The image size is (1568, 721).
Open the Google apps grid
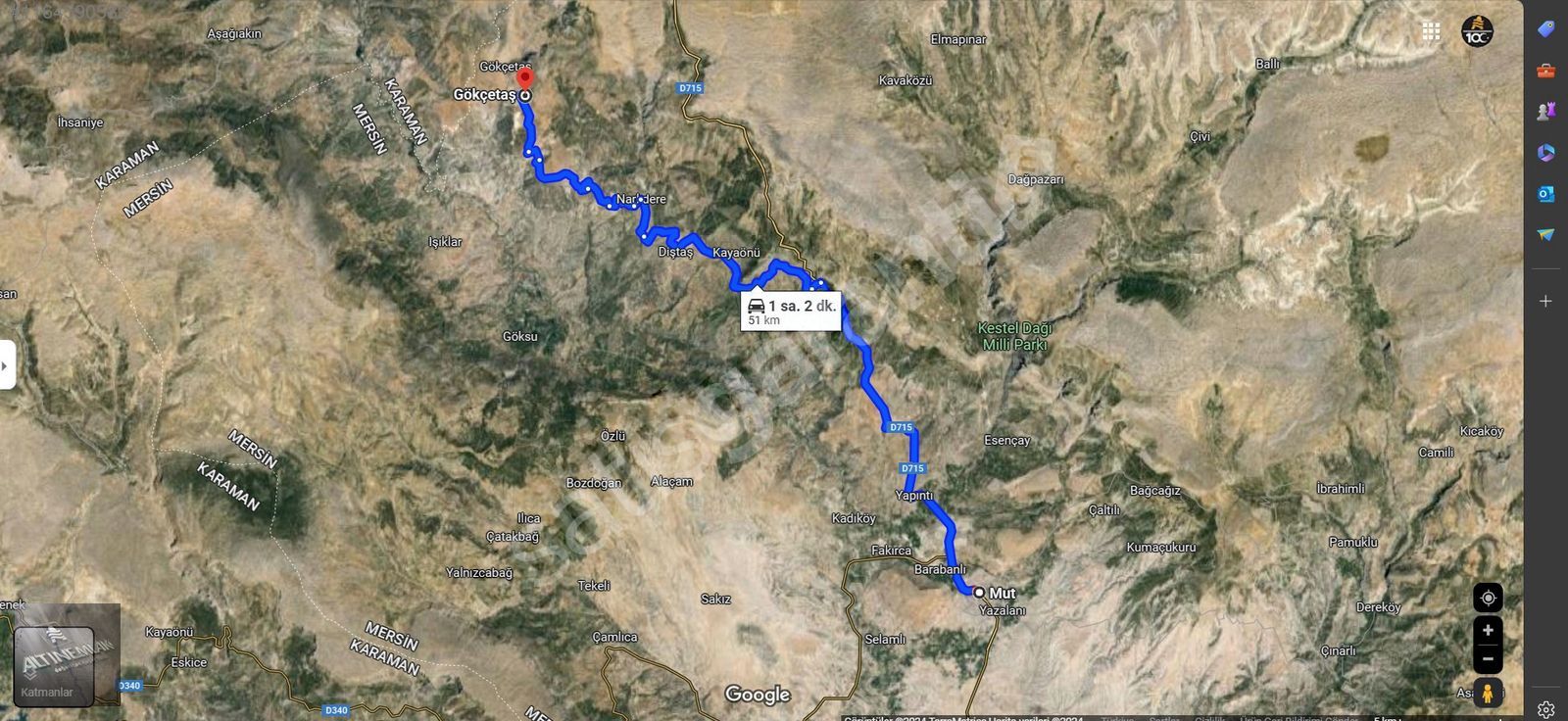[x=1431, y=31]
